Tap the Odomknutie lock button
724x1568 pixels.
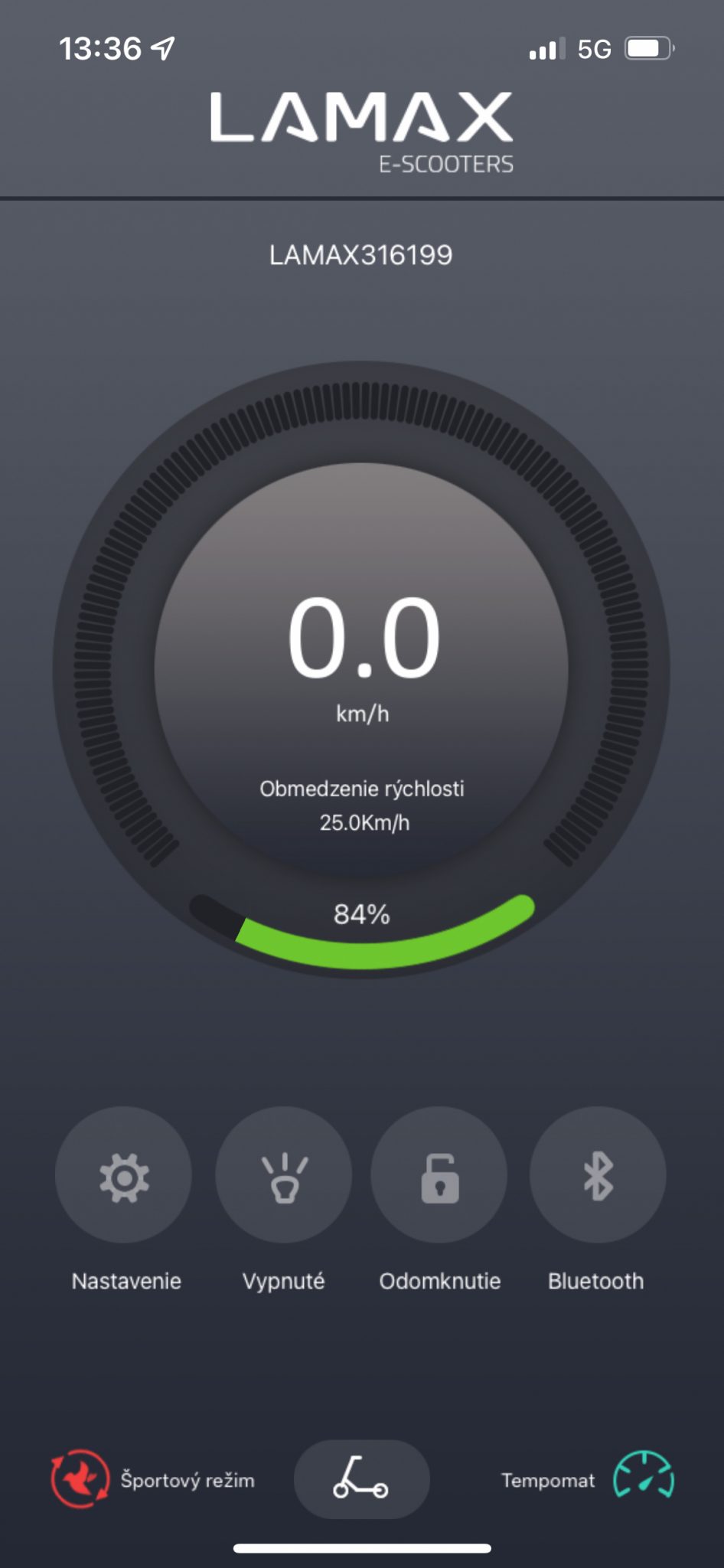click(439, 1174)
